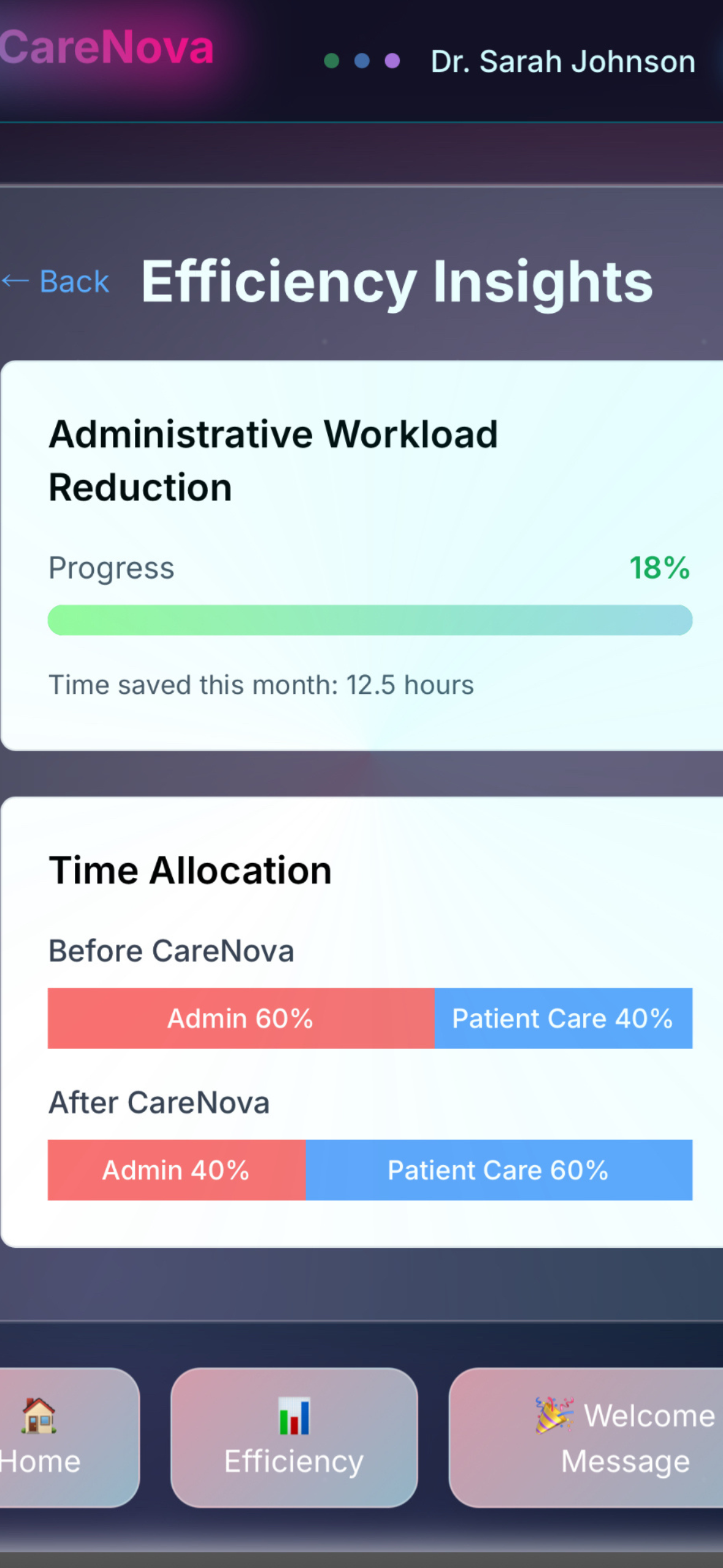Click the green status dot in the header

[331, 61]
